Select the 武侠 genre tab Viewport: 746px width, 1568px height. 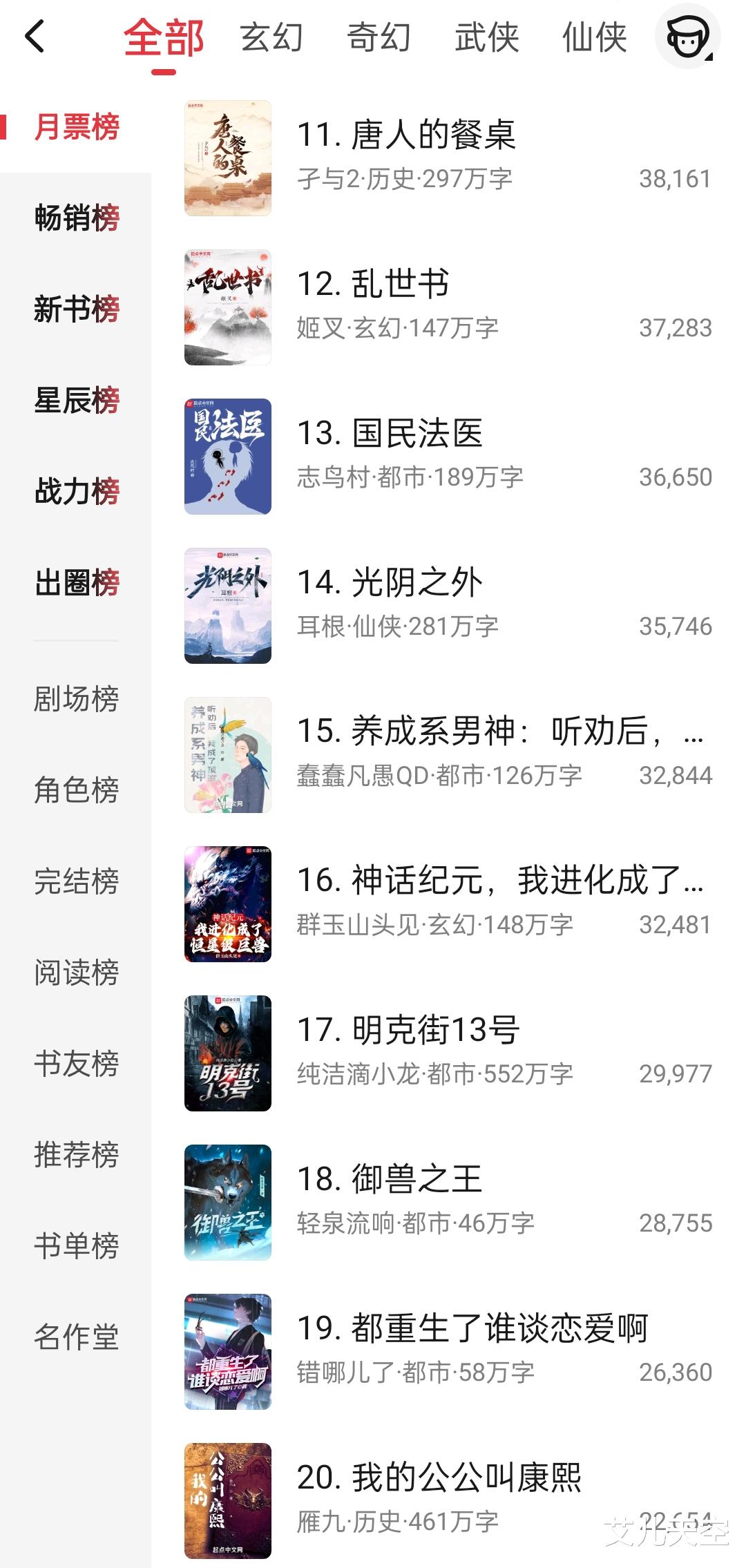point(486,38)
